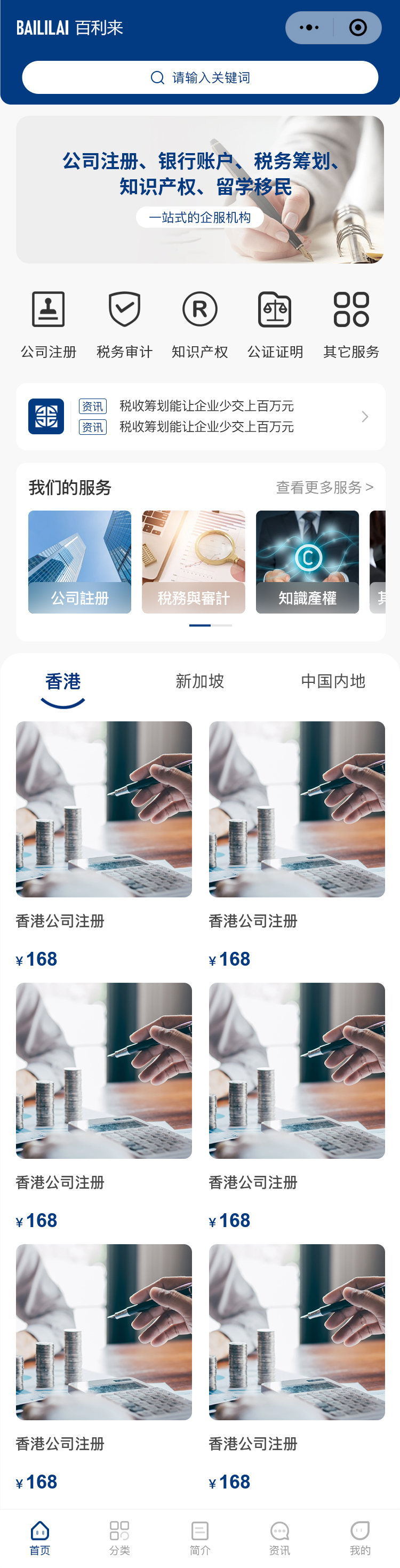Open the 知識產權 service card
The image size is (400, 1568).
pyautogui.click(x=307, y=562)
